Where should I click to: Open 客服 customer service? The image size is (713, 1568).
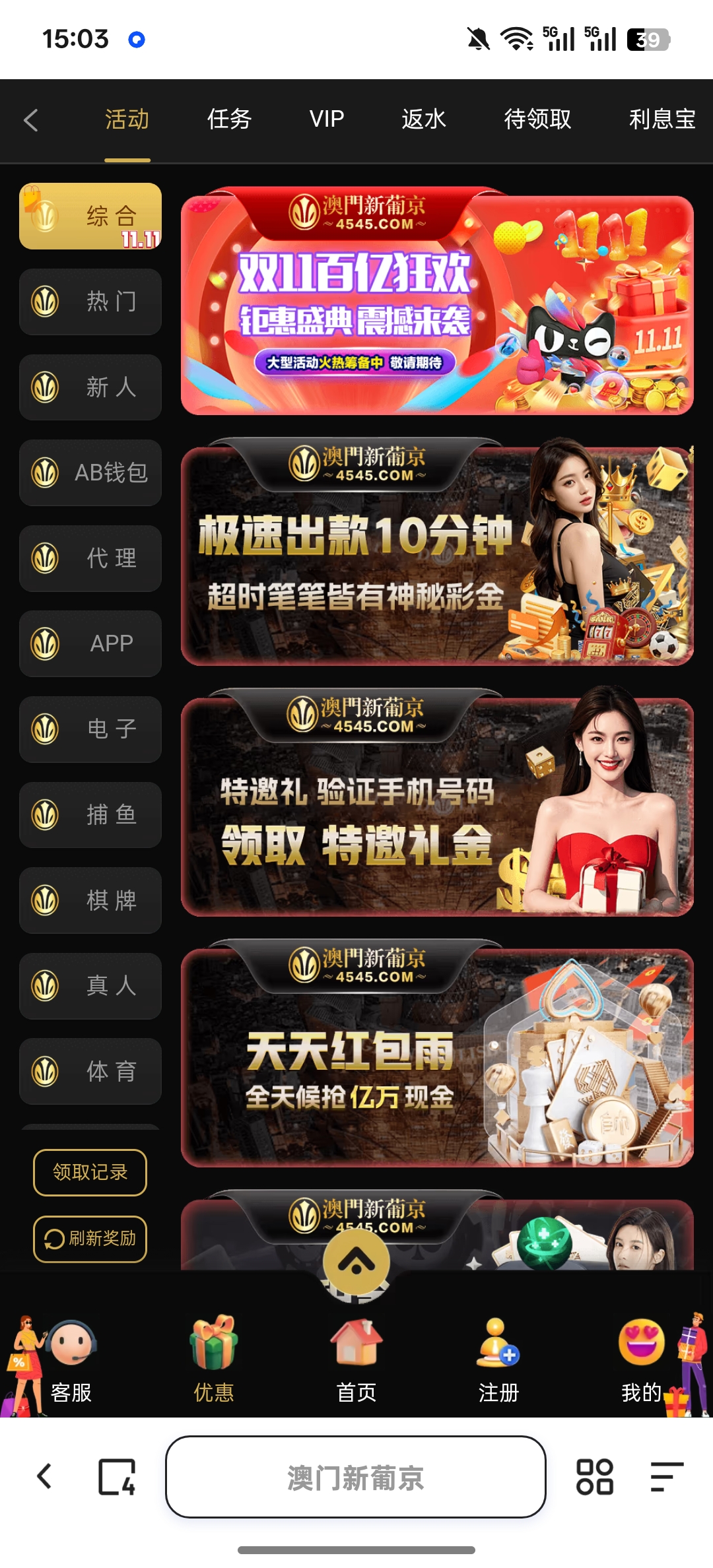[71, 1359]
